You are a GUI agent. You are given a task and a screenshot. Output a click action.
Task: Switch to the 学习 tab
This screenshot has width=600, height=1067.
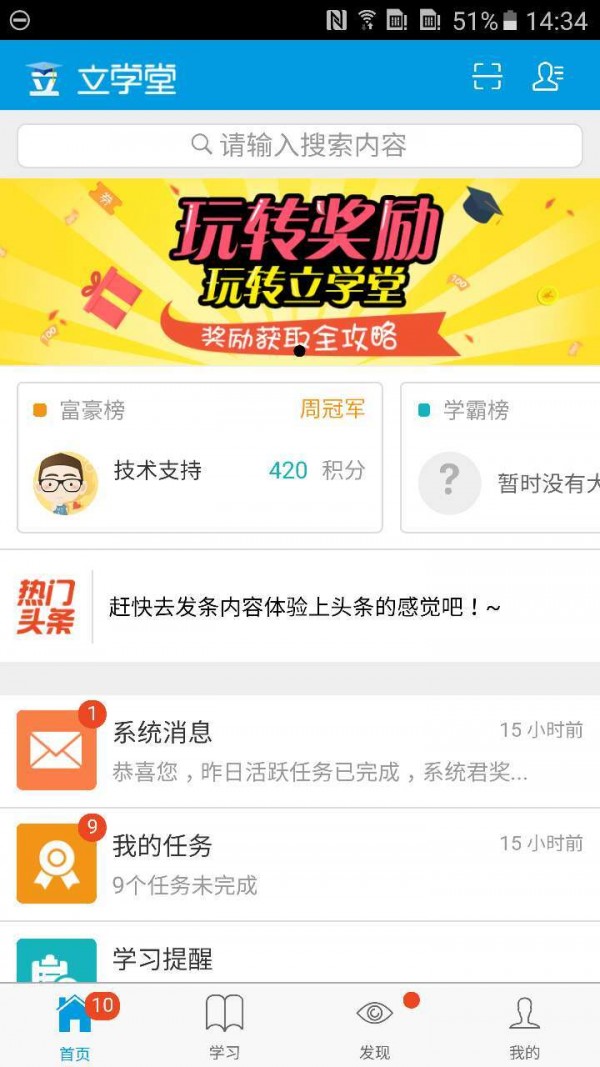pos(224,1026)
